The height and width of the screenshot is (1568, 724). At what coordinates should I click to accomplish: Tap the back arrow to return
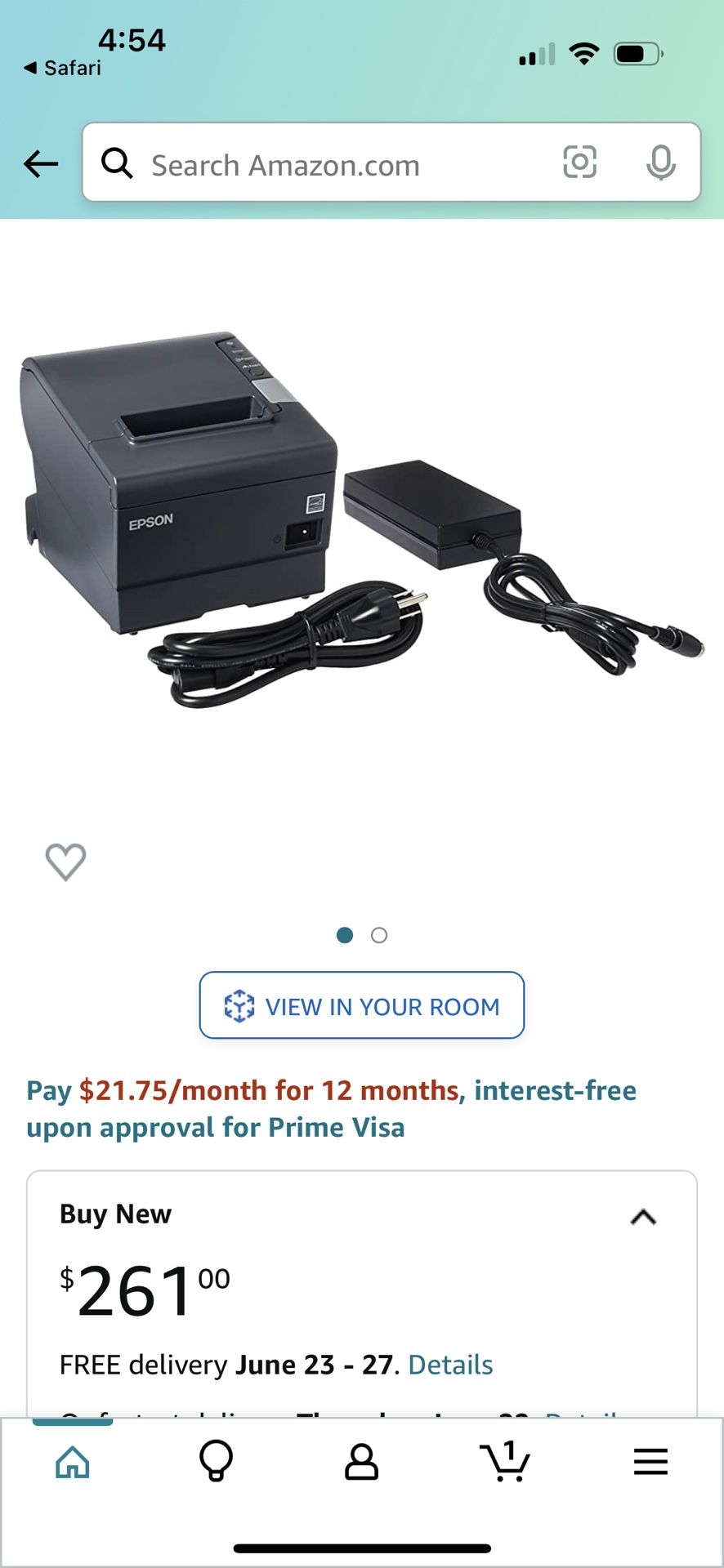pyautogui.click(x=39, y=163)
